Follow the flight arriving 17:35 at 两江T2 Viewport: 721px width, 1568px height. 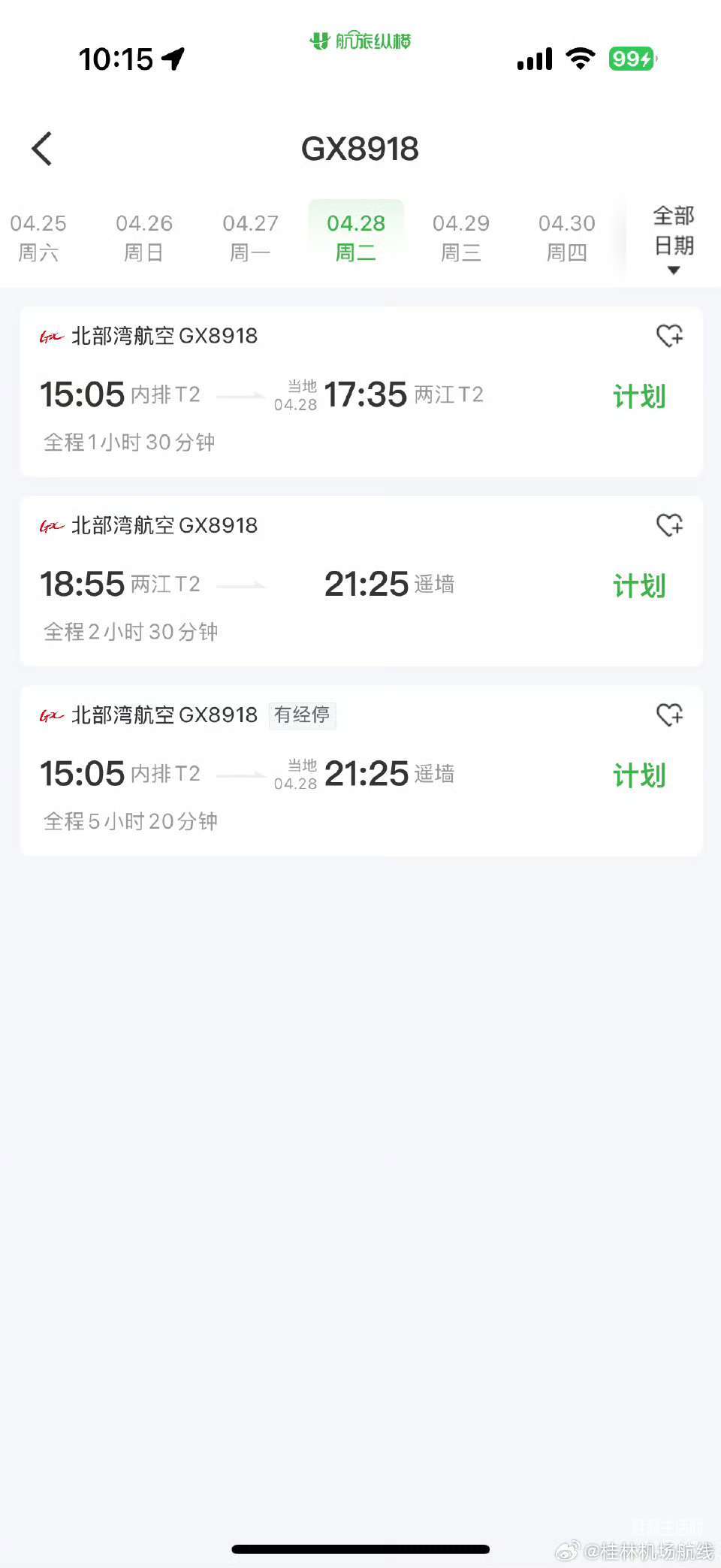click(x=669, y=336)
